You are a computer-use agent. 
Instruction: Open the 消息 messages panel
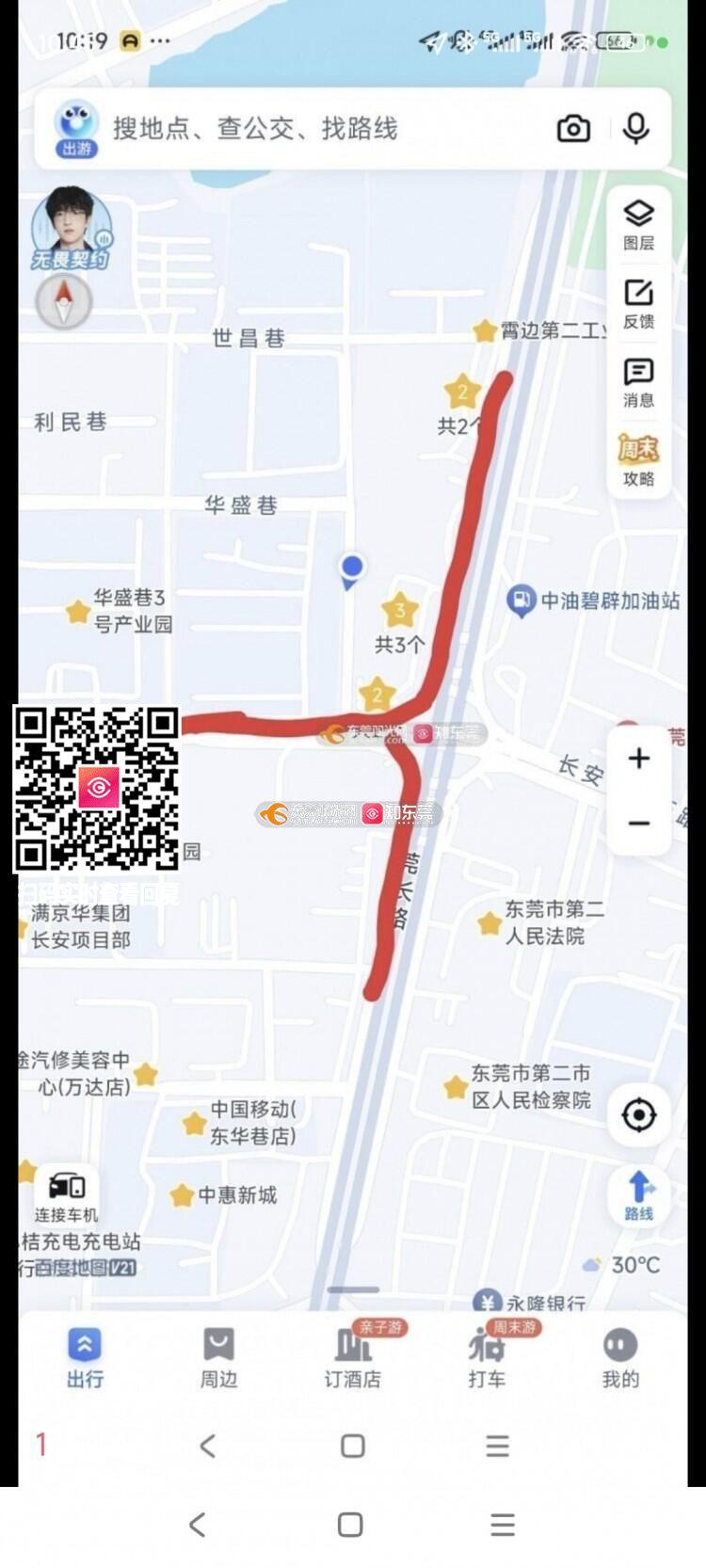638,382
